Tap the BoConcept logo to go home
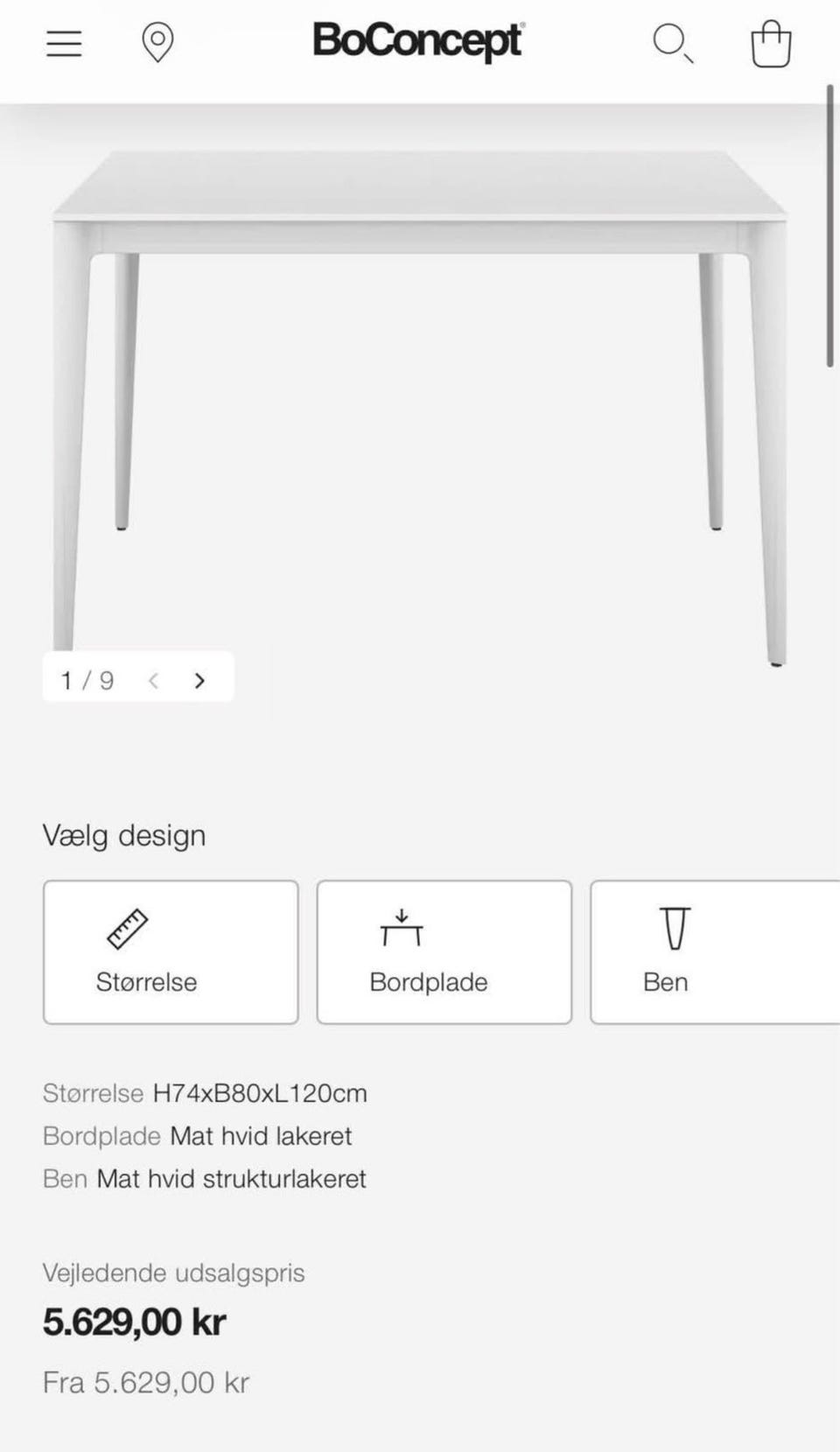840x1452 pixels. [x=418, y=41]
